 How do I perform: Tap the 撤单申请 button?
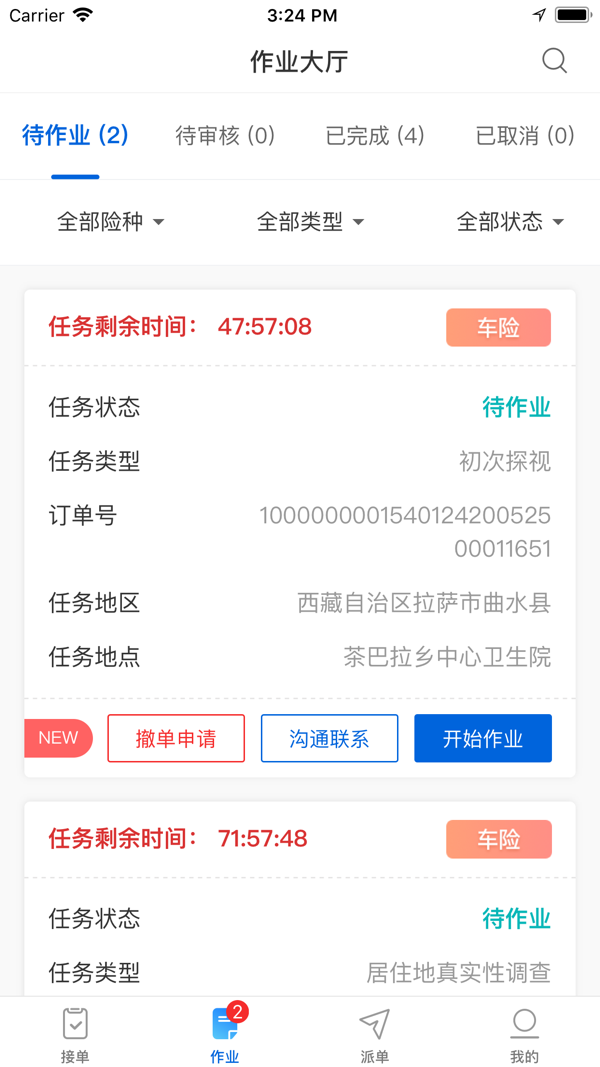176,739
